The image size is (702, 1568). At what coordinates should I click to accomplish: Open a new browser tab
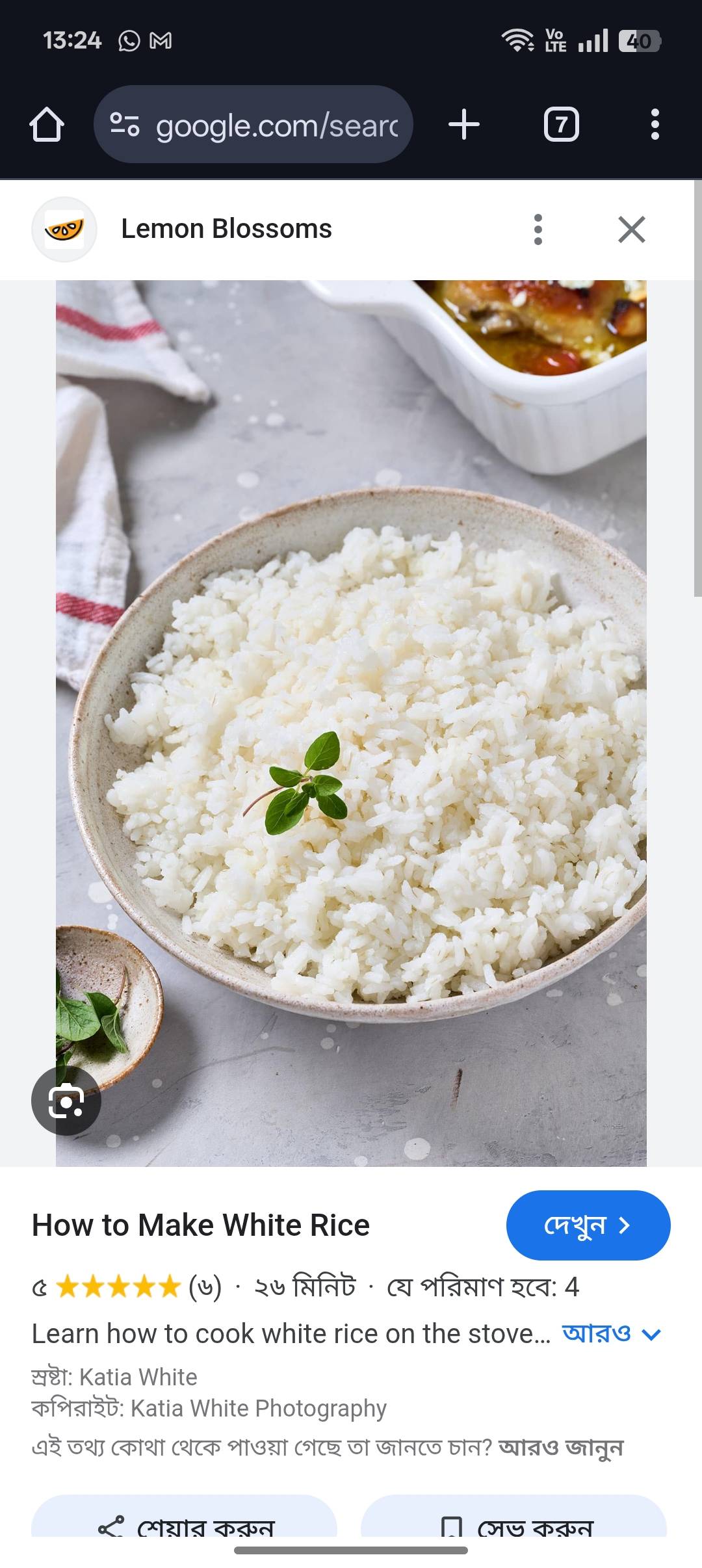click(462, 125)
